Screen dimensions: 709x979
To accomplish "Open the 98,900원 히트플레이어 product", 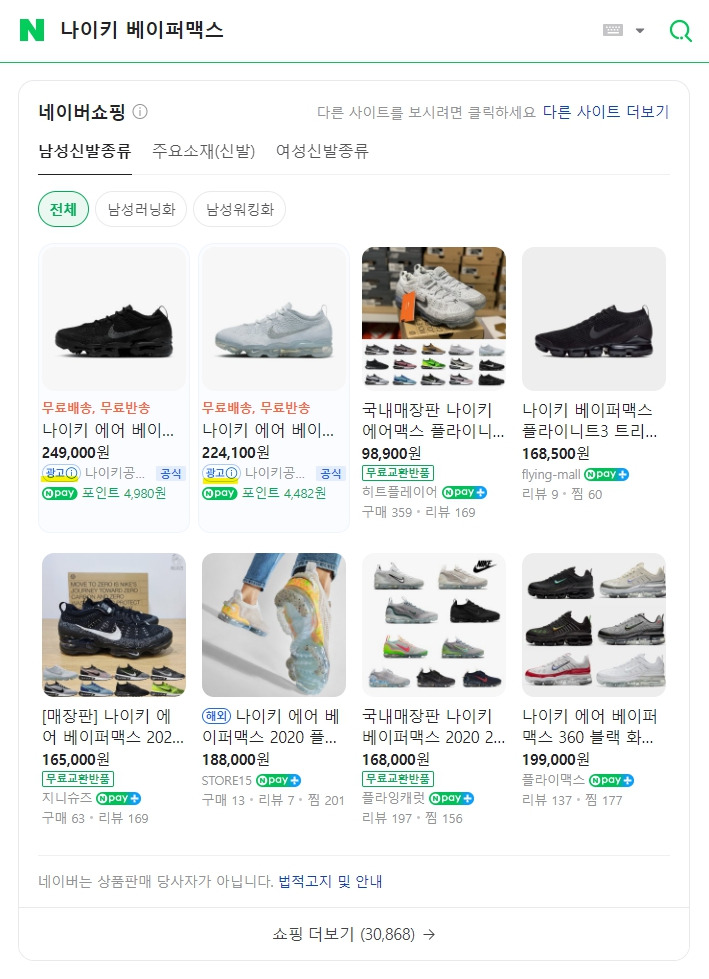I will [434, 320].
